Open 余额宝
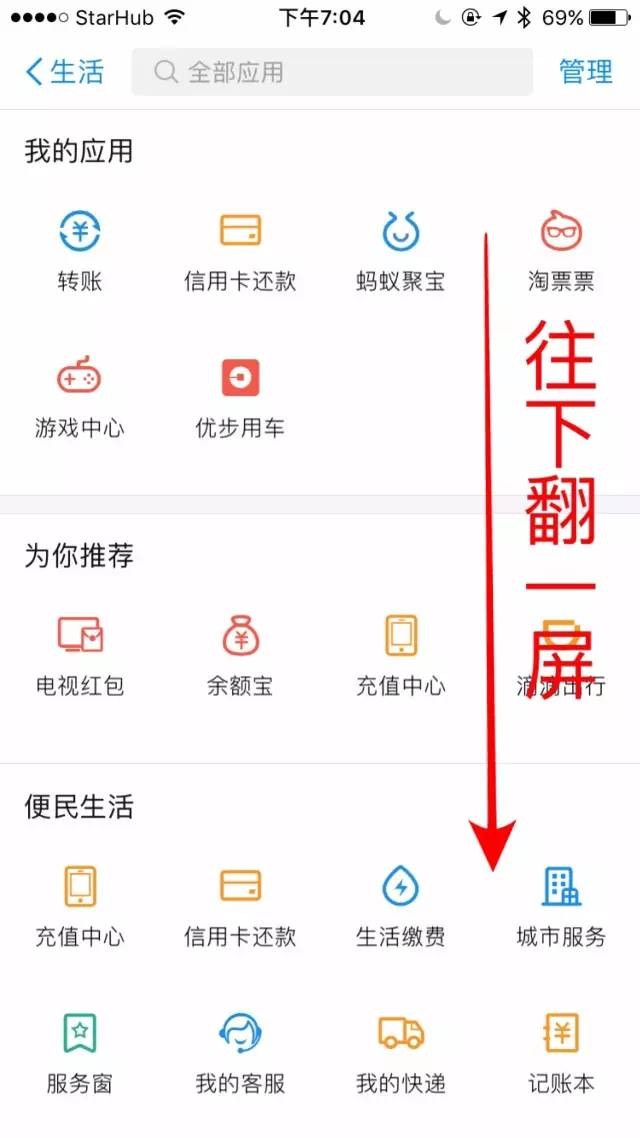 (x=240, y=655)
